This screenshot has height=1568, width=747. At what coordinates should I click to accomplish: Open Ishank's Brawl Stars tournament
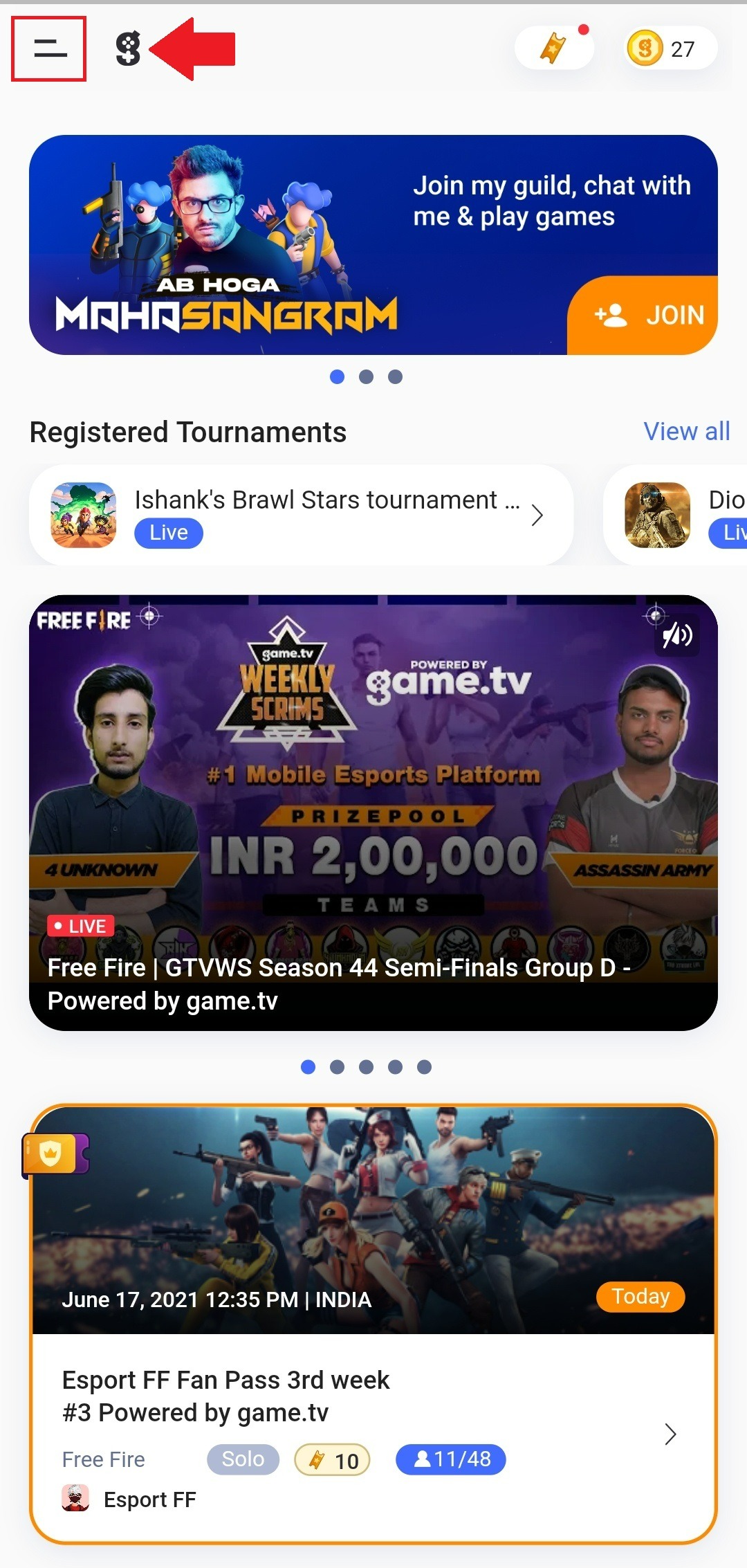[x=301, y=515]
